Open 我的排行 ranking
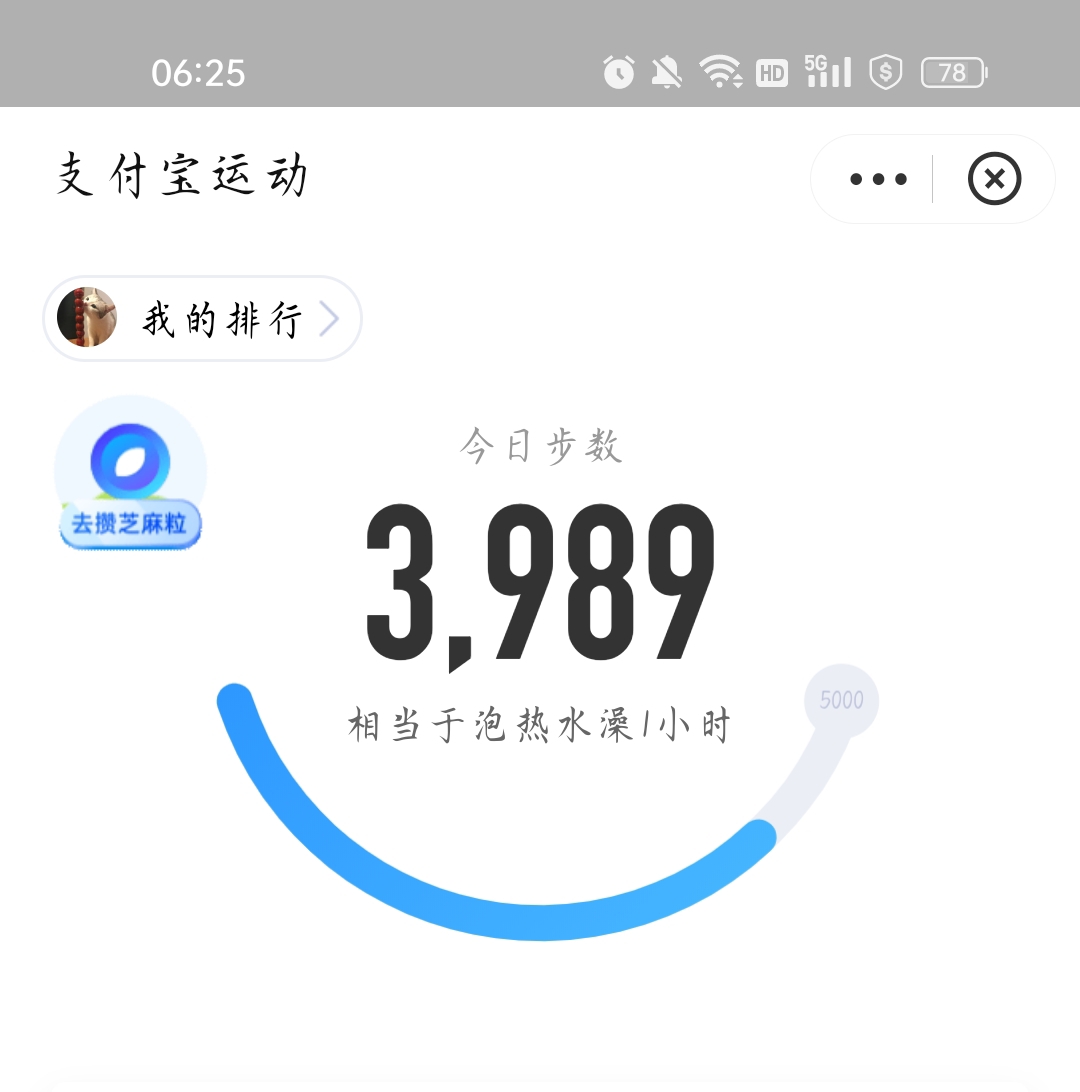Image resolution: width=1080 pixels, height=1092 pixels. tap(203, 320)
